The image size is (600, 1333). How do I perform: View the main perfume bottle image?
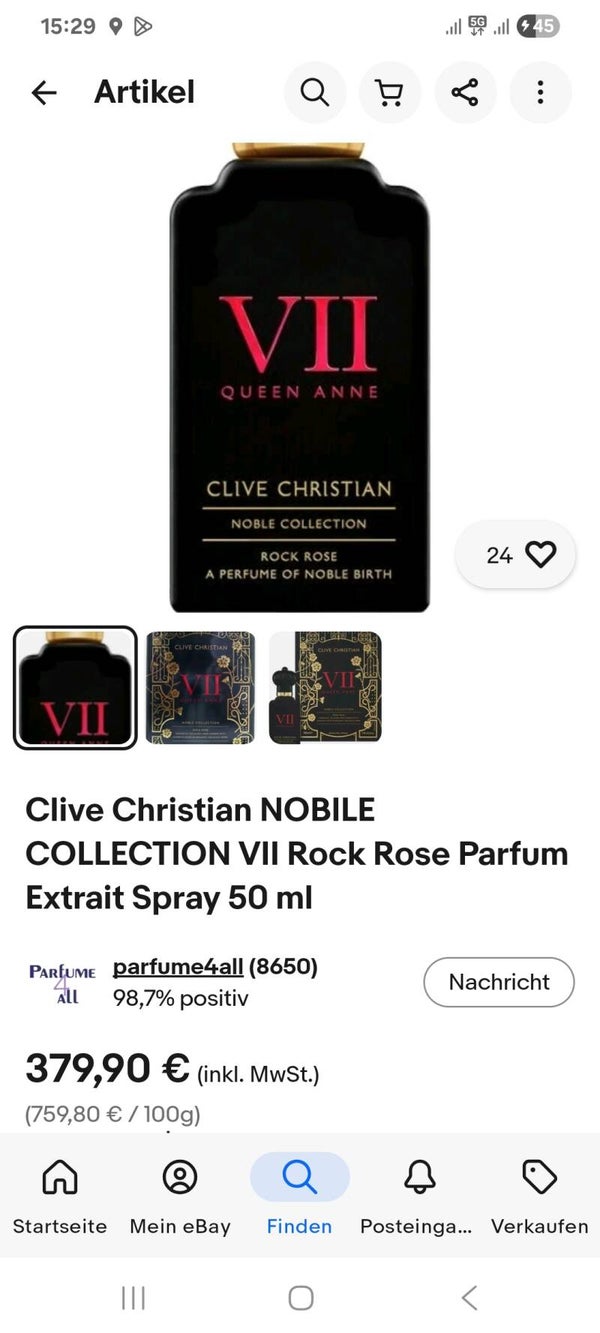[x=299, y=380]
